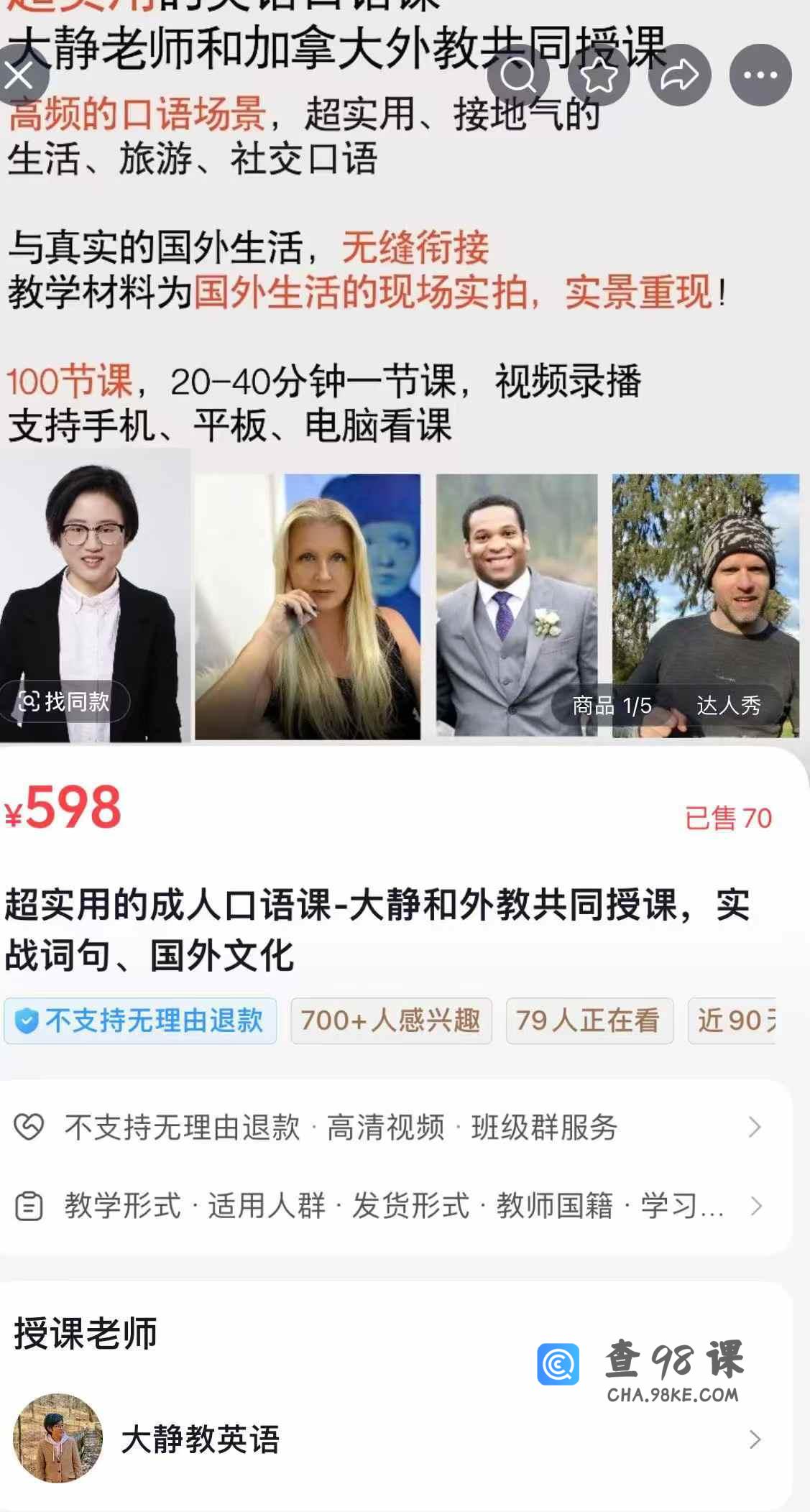Share this course listing
The width and height of the screenshot is (810, 1512).
click(679, 75)
